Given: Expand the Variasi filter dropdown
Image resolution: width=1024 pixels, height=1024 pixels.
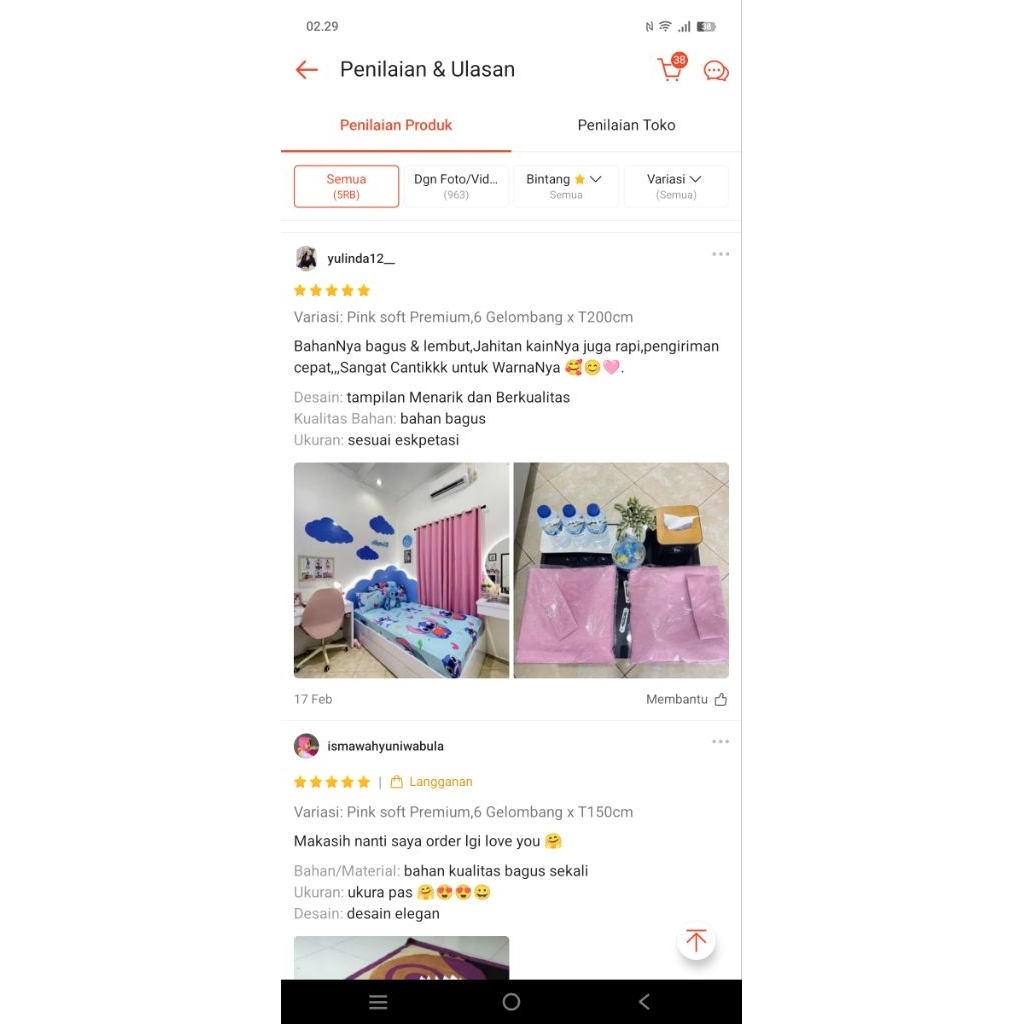Looking at the screenshot, I should click(676, 186).
